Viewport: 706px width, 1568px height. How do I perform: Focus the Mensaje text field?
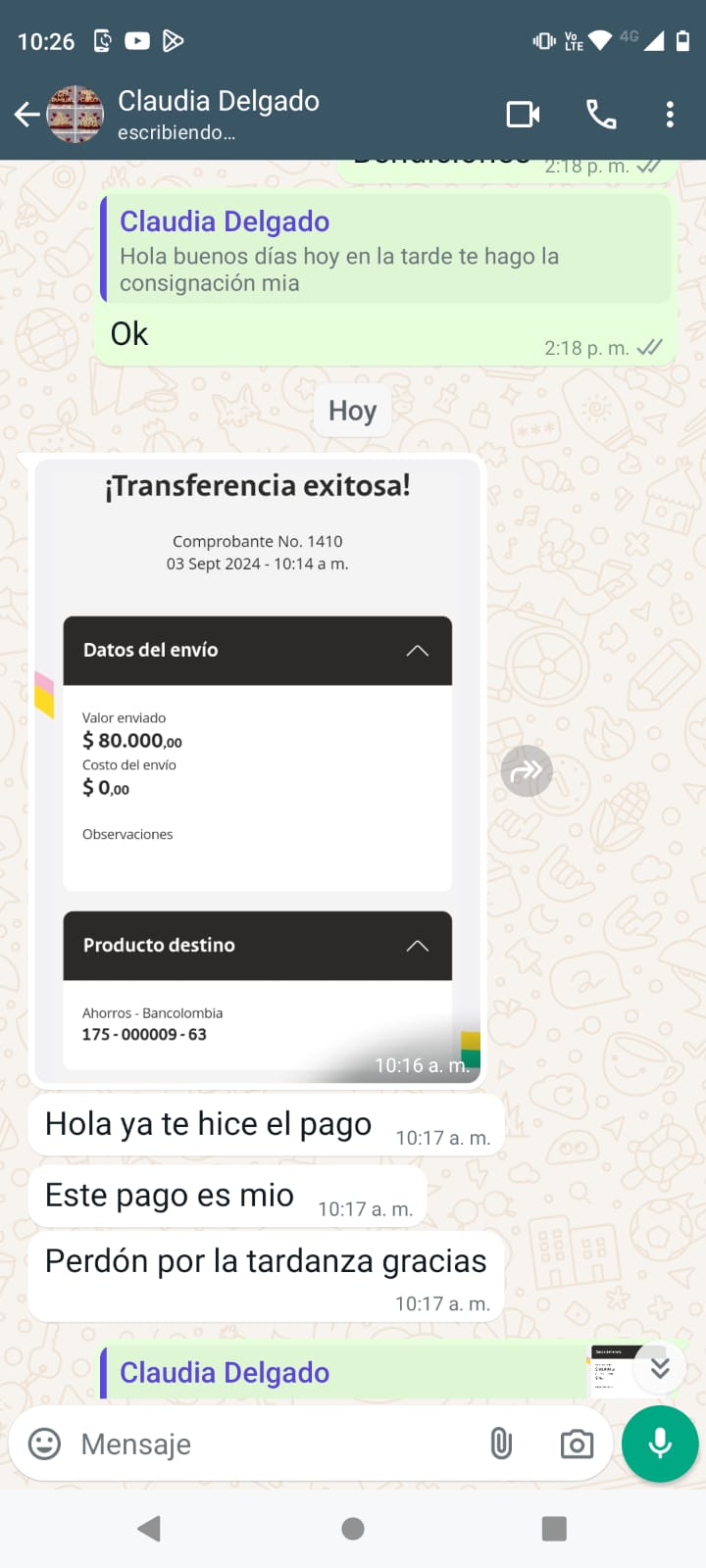[275, 1445]
